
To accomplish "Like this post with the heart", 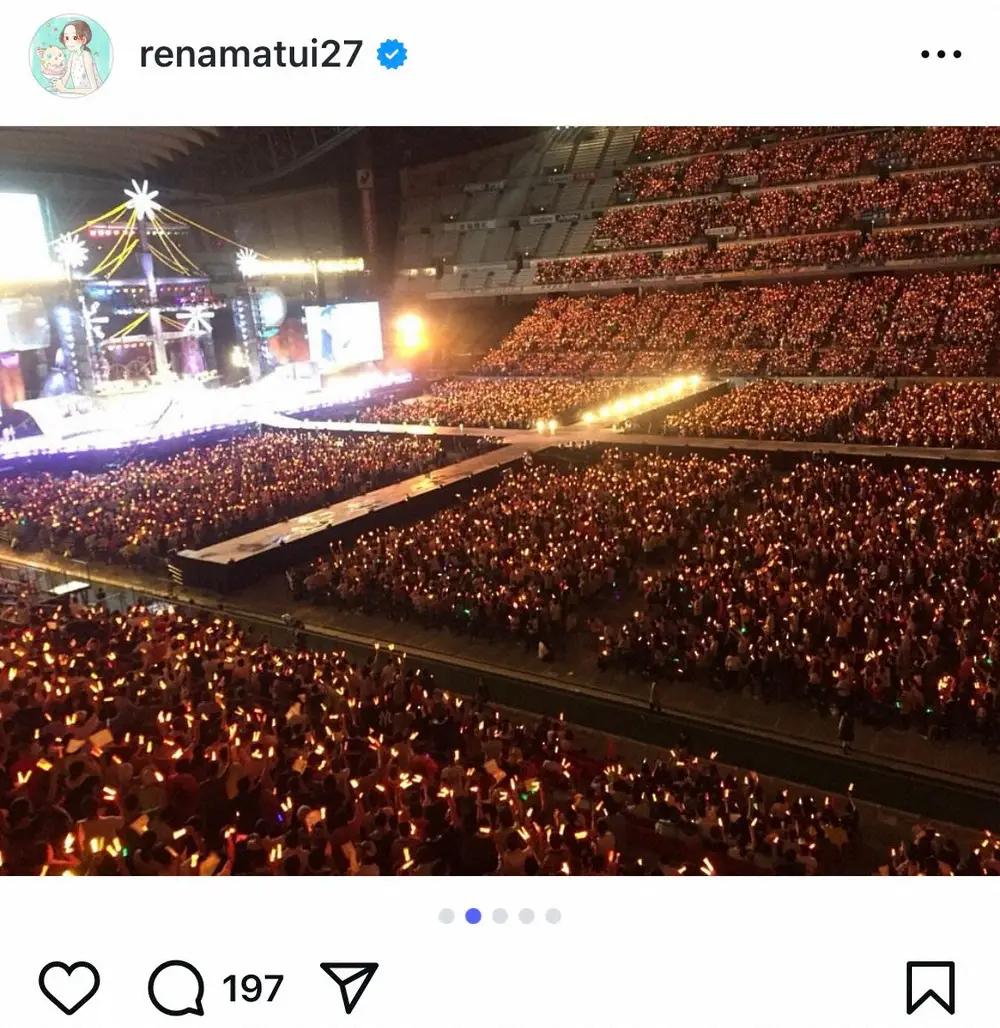I will [x=69, y=987].
